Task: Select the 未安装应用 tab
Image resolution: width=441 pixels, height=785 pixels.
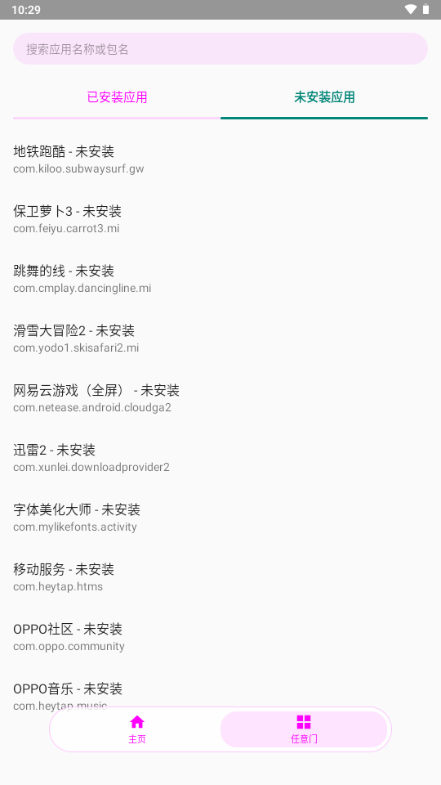Action: pos(324,97)
